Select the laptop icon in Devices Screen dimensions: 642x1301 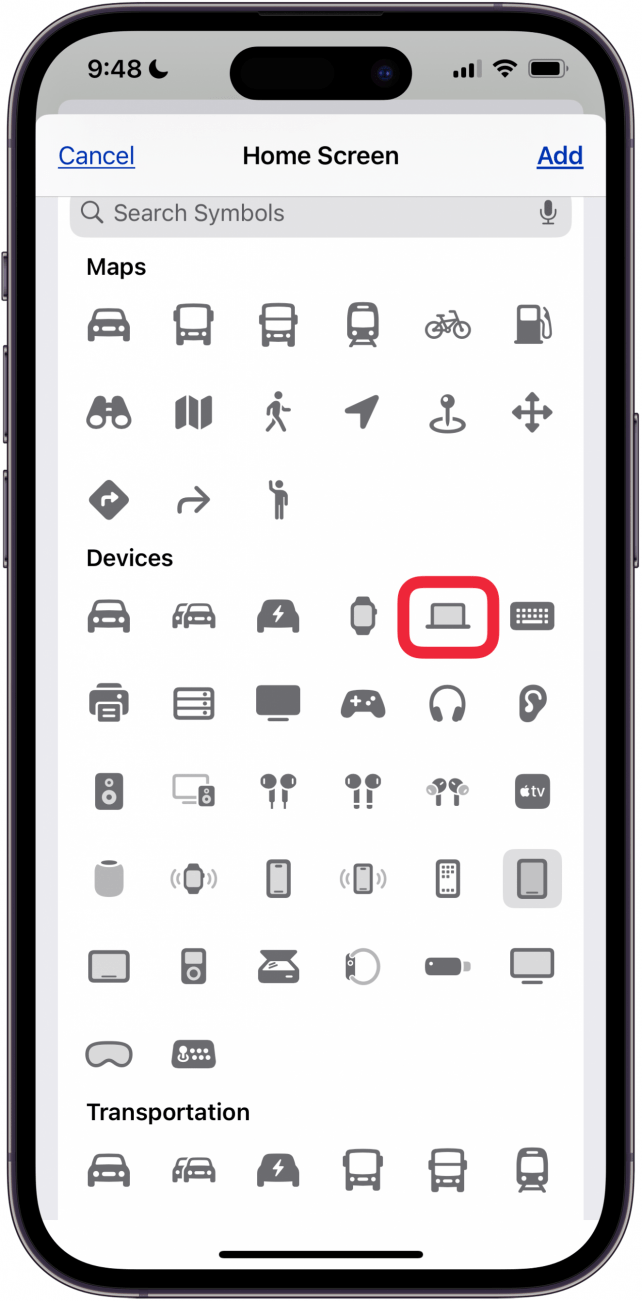click(x=448, y=617)
